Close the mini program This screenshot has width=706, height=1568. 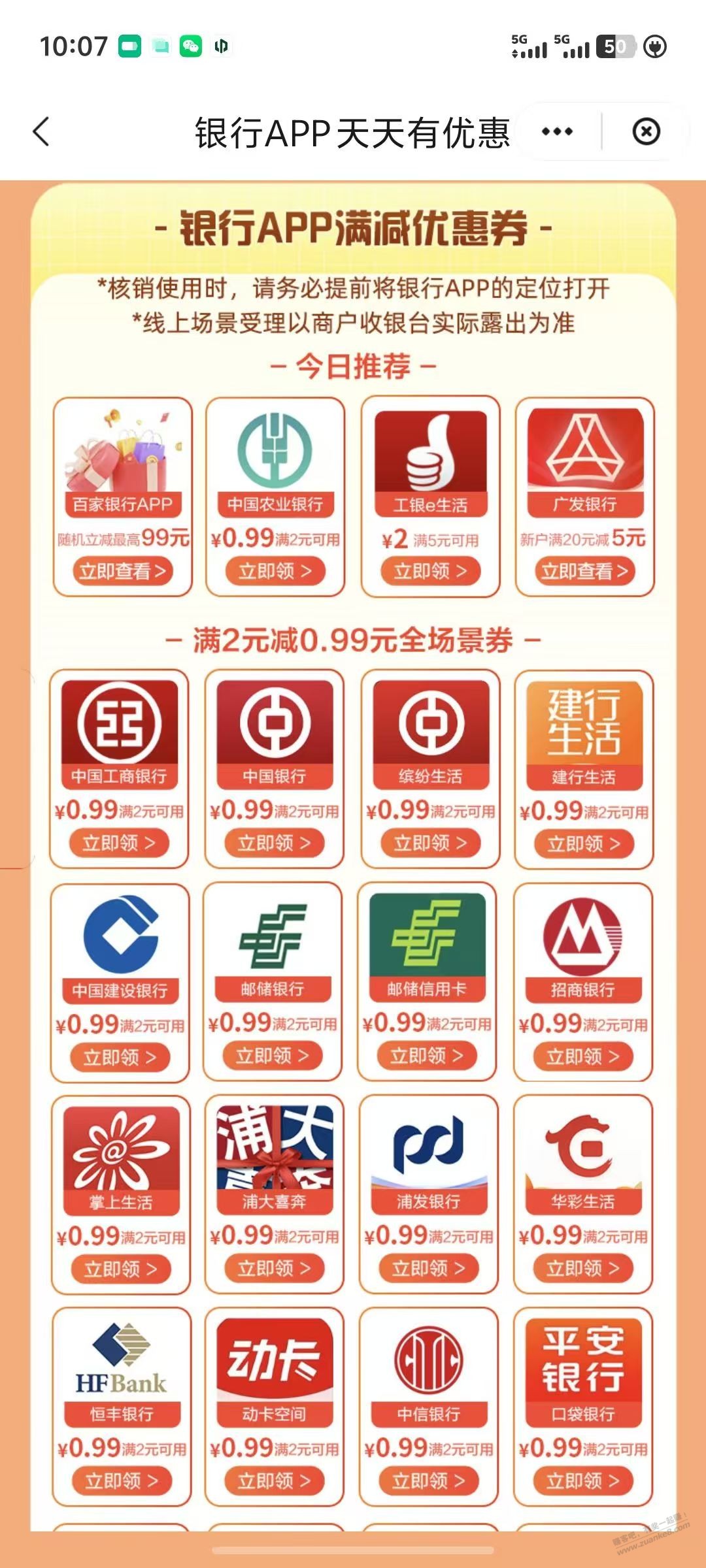[x=646, y=132]
